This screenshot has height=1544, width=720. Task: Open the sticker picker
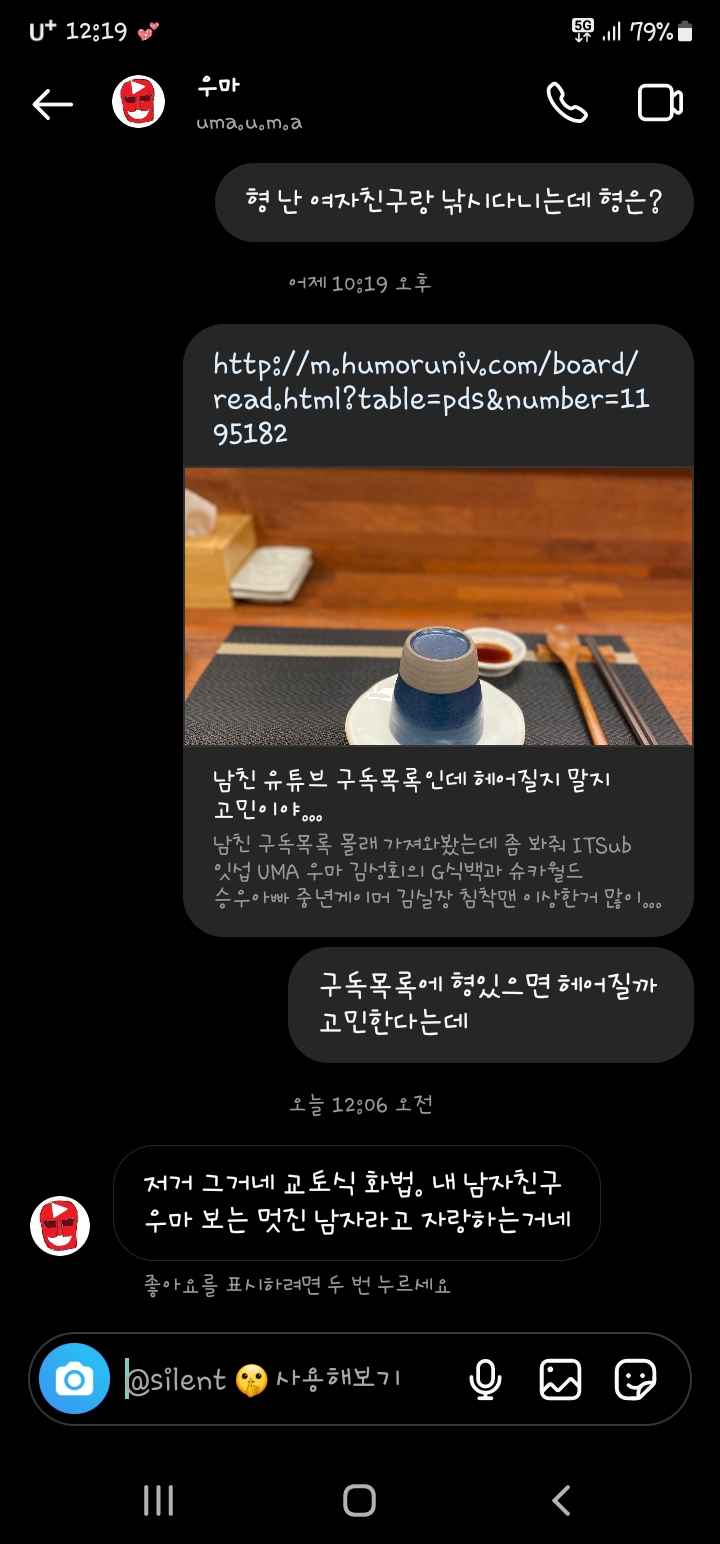pyautogui.click(x=635, y=1380)
